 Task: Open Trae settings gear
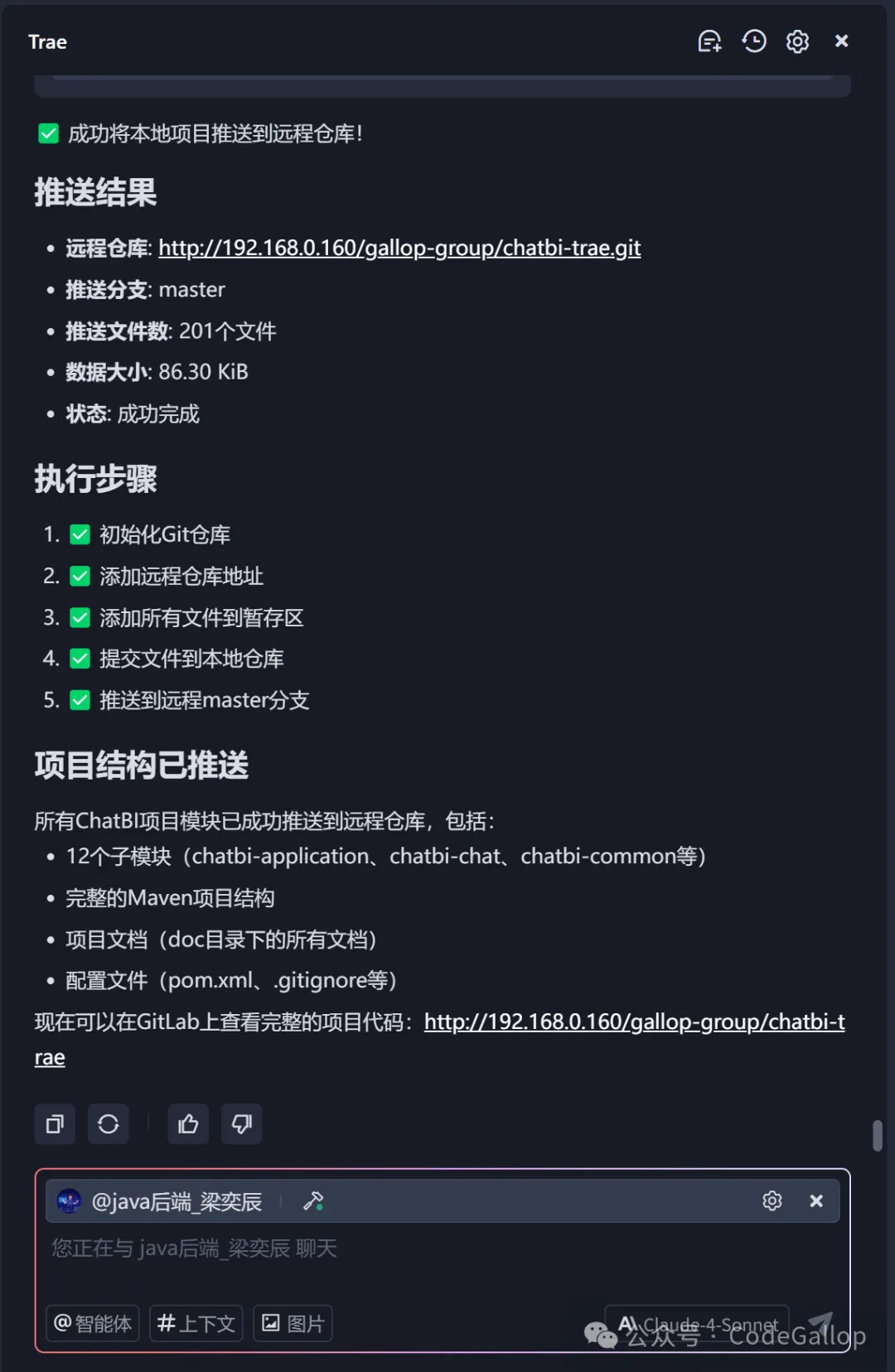coord(797,41)
